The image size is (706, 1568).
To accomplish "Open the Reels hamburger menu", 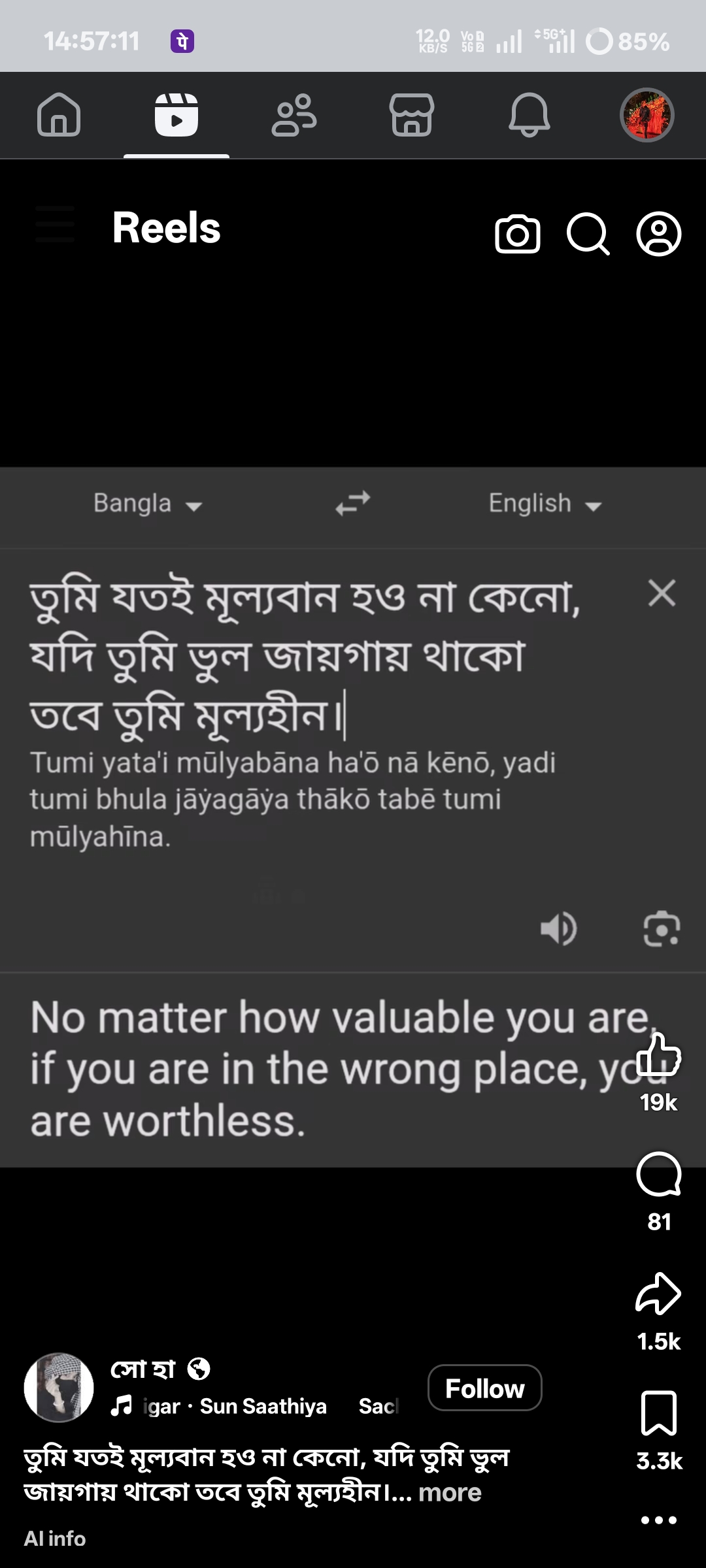I will tap(55, 224).
